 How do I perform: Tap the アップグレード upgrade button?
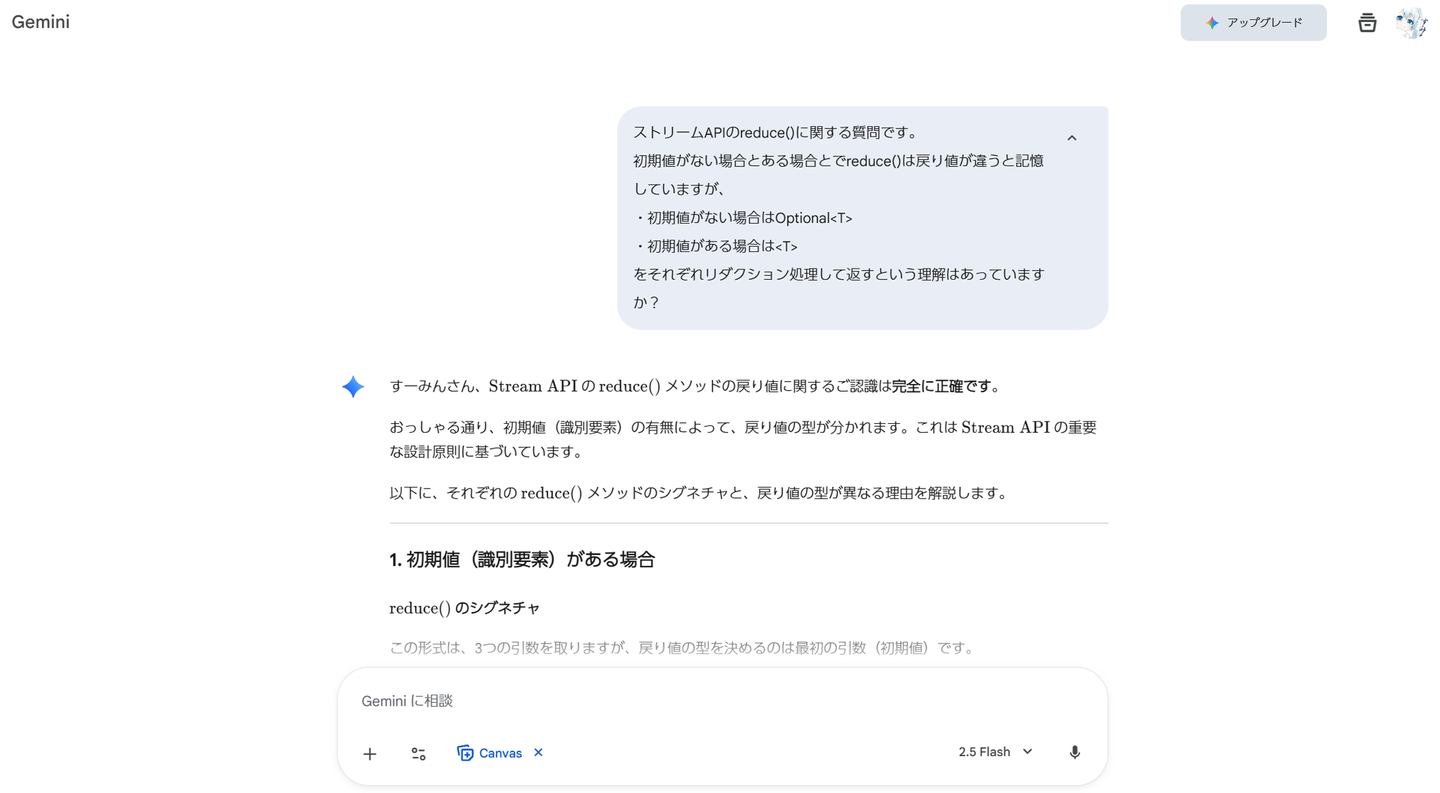[x=1253, y=23]
